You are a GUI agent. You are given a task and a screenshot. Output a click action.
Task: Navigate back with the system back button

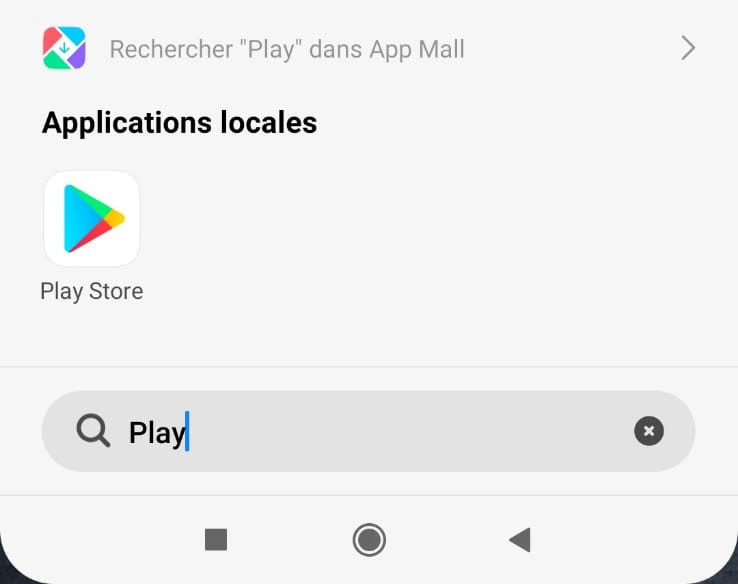[x=519, y=540]
